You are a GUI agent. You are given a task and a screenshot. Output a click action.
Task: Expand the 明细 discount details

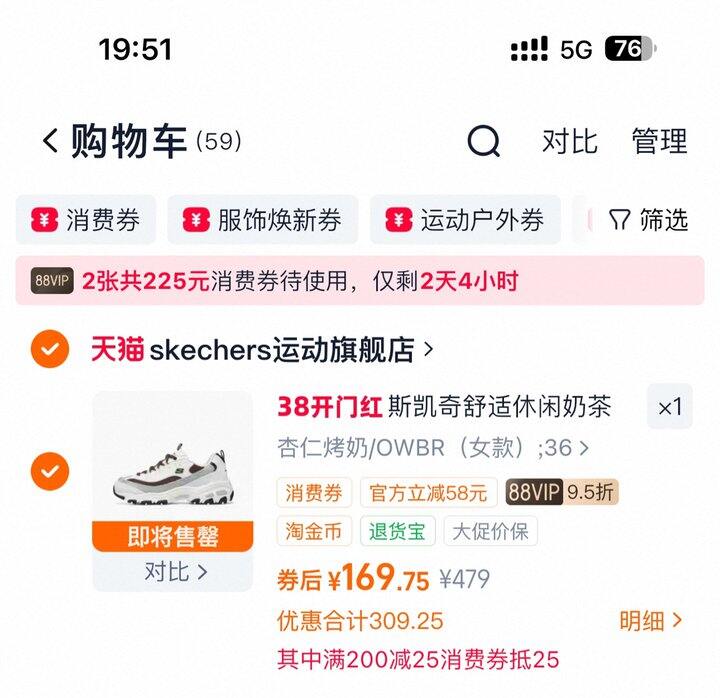[x=651, y=621]
